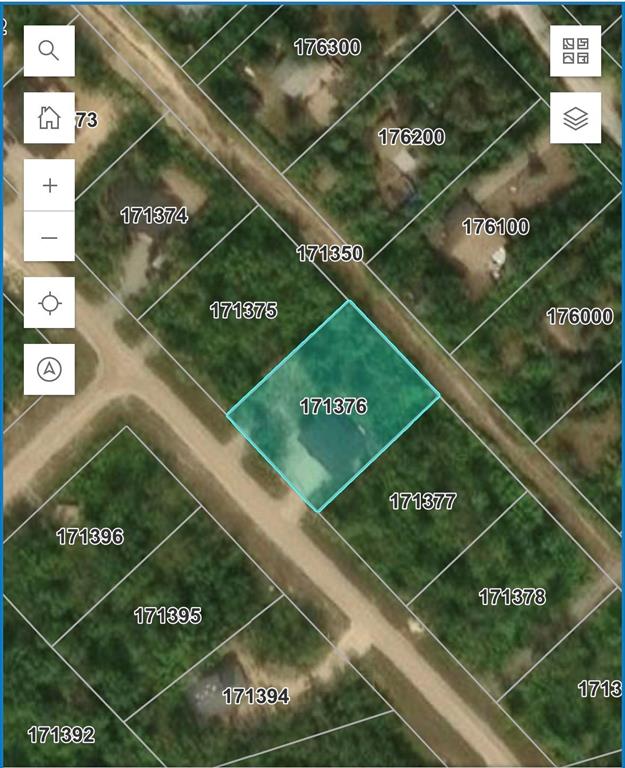The height and width of the screenshot is (768, 625).
Task: Open the basemap gallery
Action: pos(575,51)
